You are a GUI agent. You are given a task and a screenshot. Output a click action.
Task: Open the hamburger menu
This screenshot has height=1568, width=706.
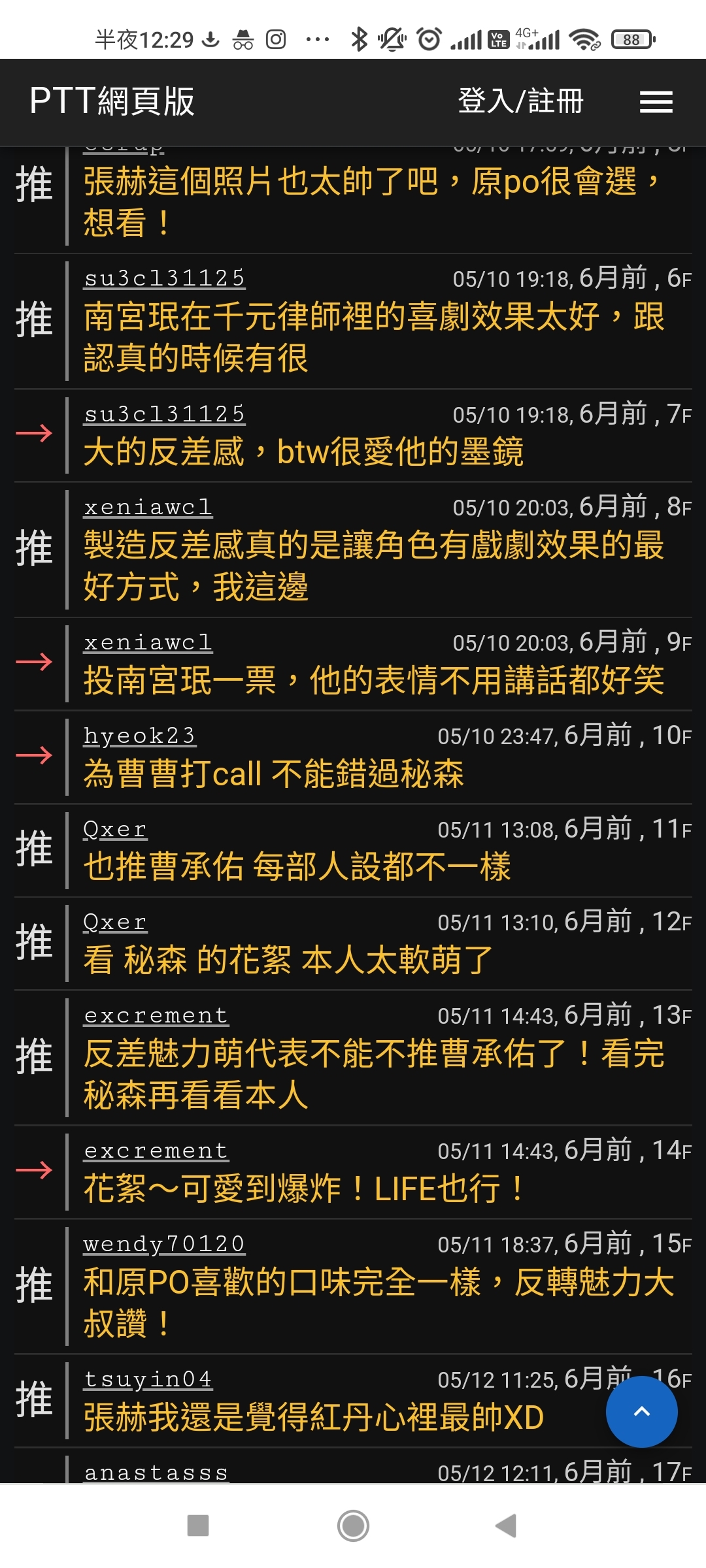(x=656, y=102)
